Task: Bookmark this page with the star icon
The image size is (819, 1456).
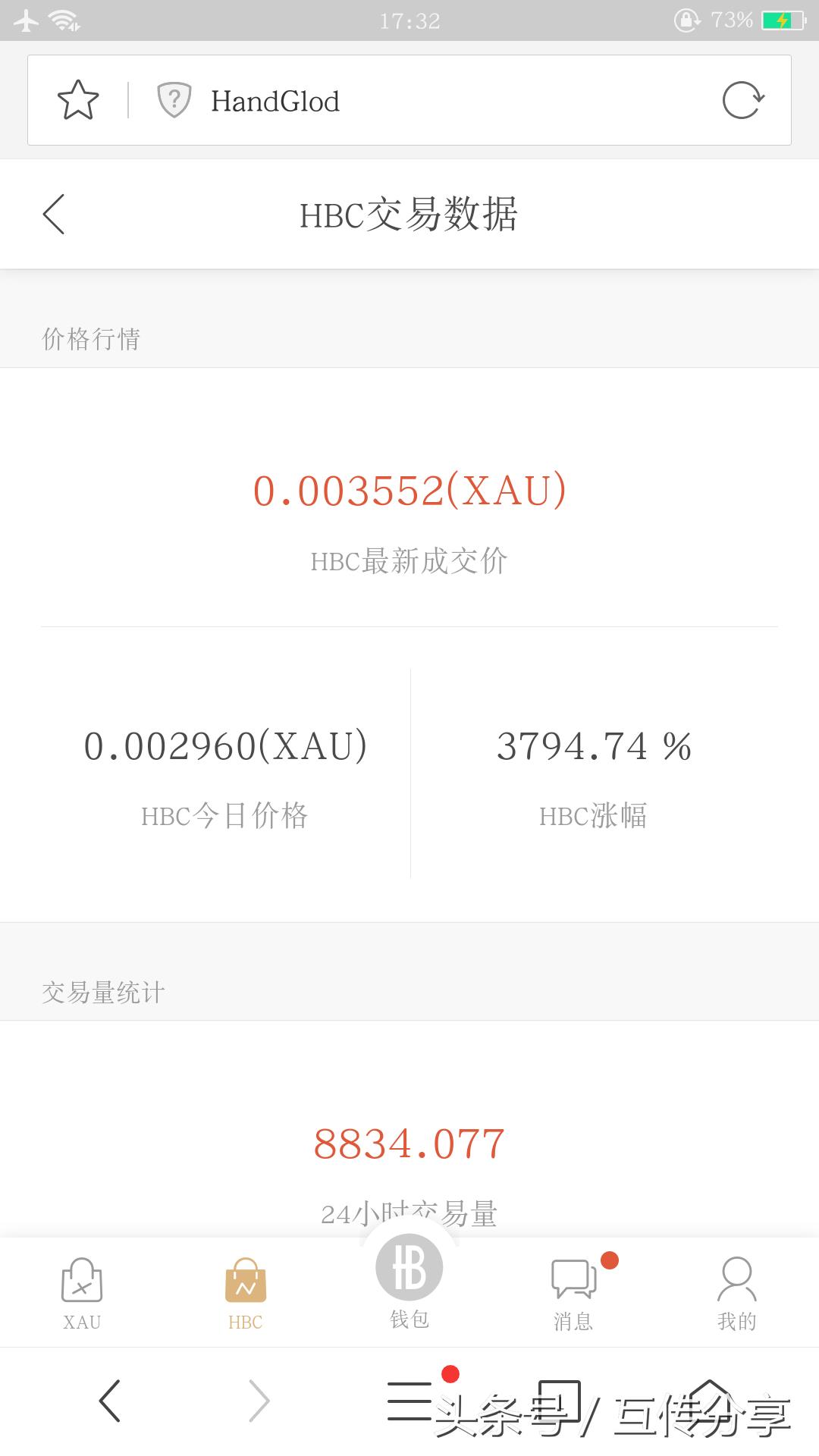Action: click(78, 100)
